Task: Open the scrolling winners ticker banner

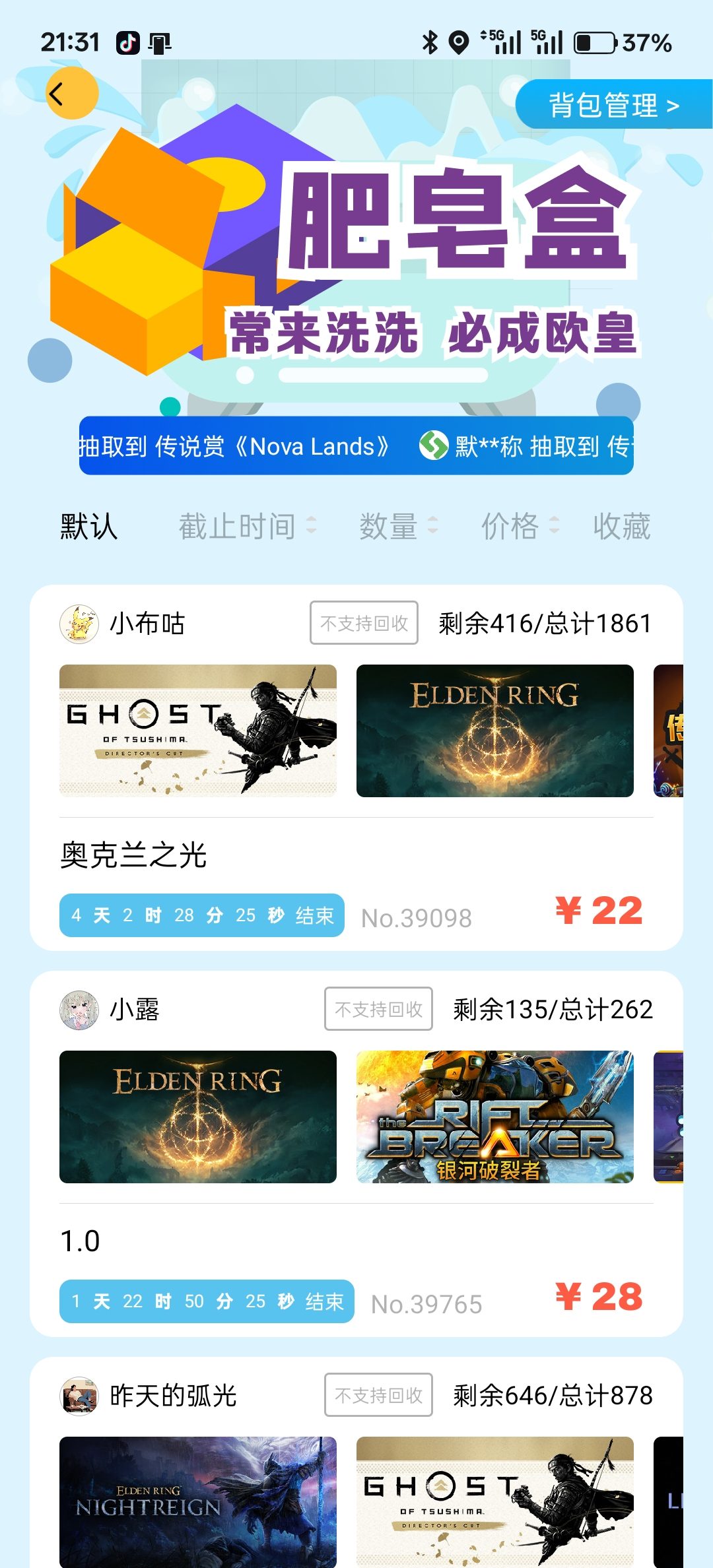Action: click(x=356, y=446)
